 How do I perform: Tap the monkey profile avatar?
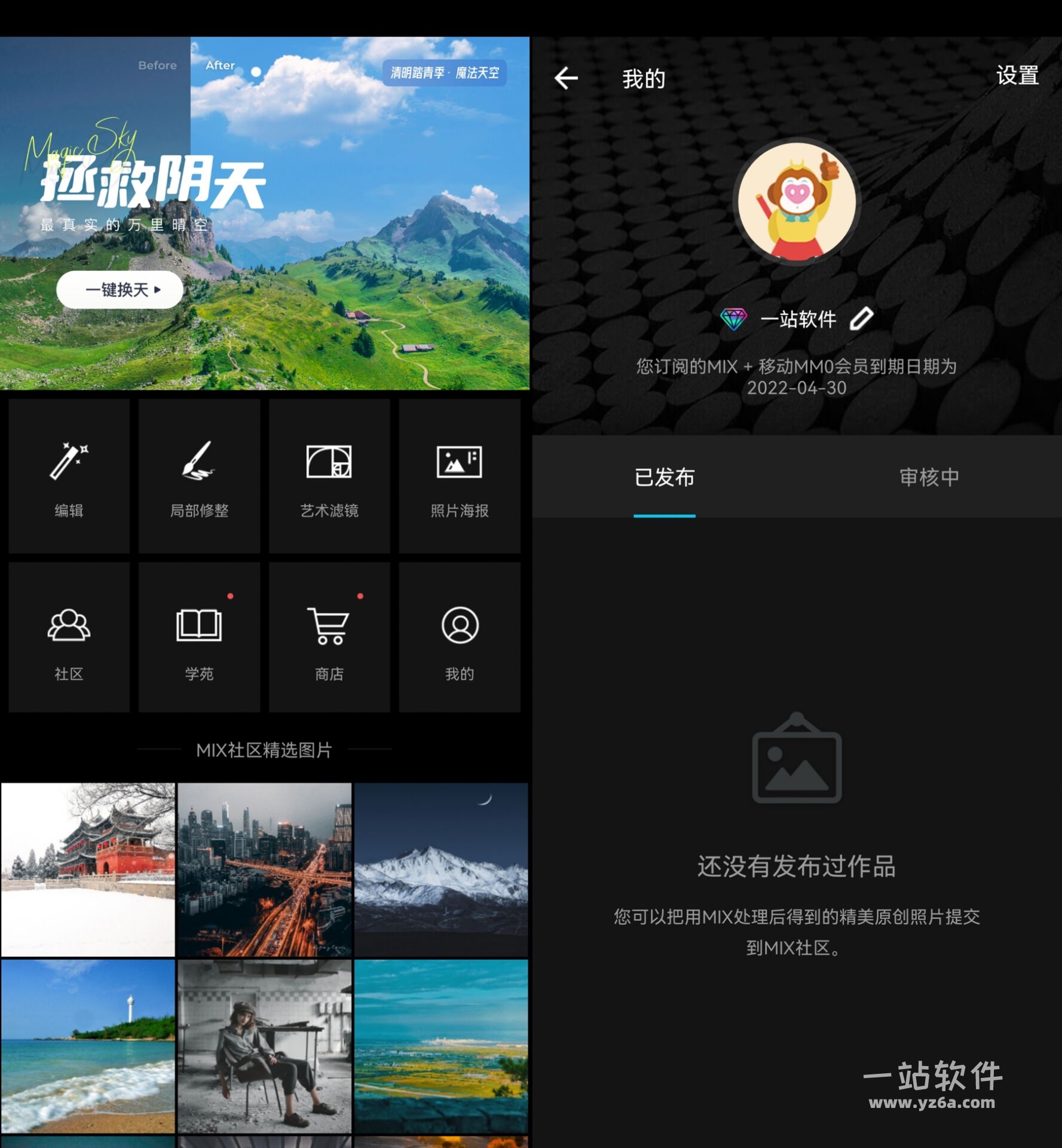[797, 201]
